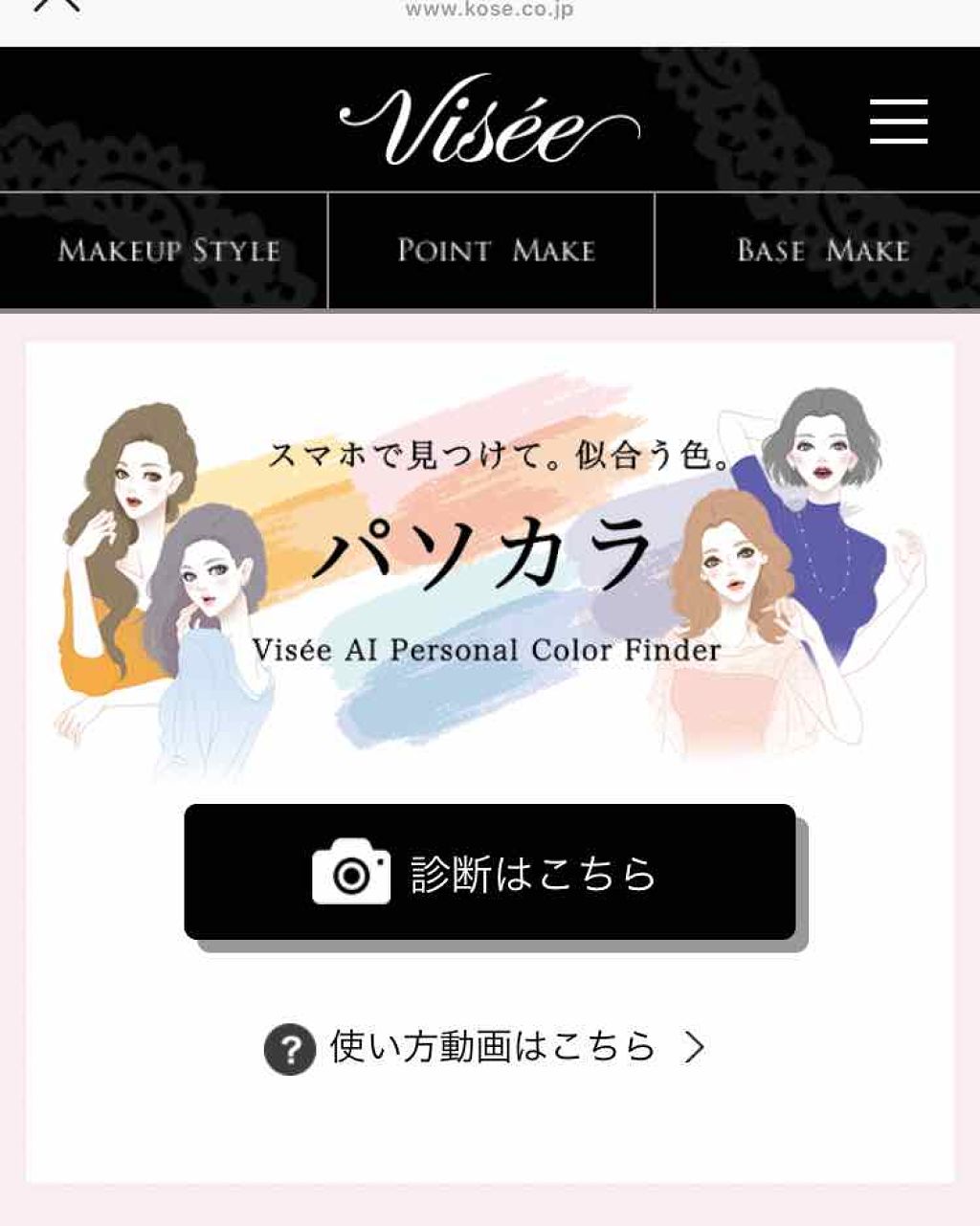Go to the Visée home logo

(x=489, y=122)
